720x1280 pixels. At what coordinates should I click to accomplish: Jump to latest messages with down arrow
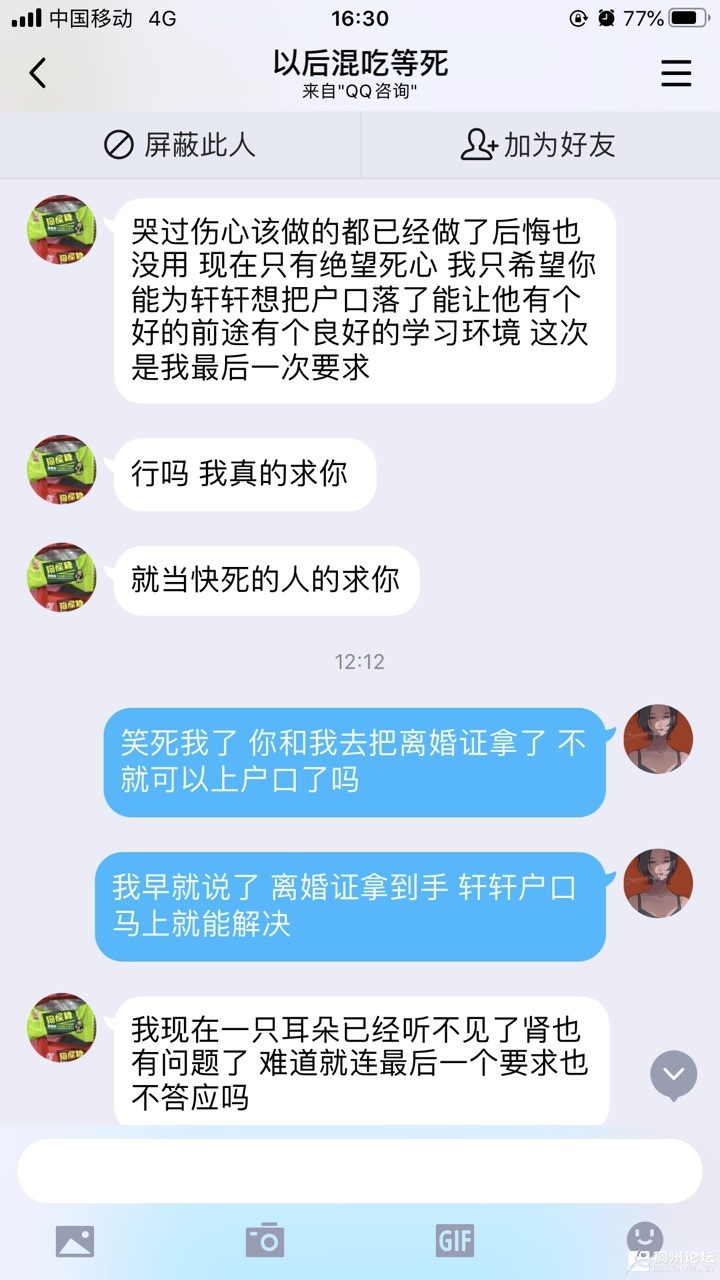[x=674, y=1075]
